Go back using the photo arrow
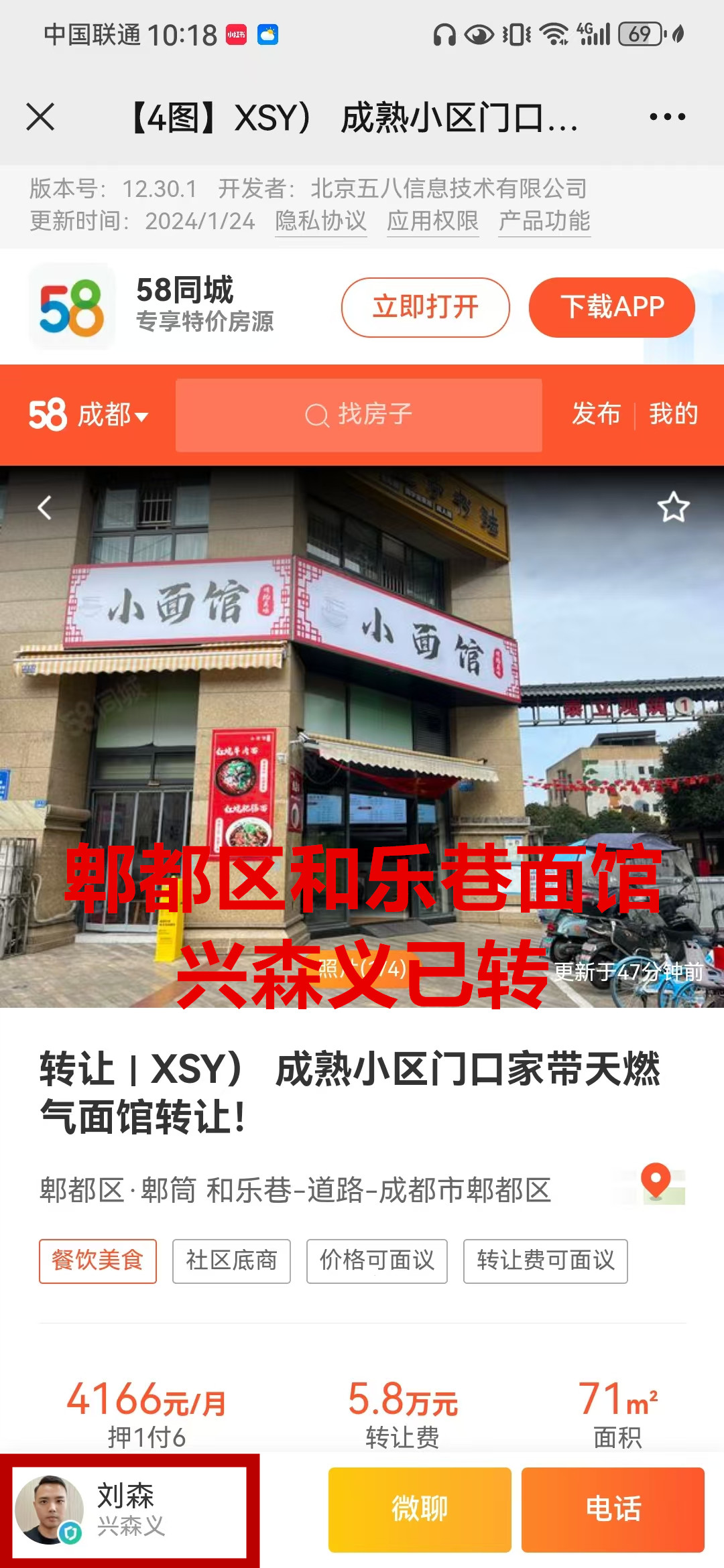724x1568 pixels. click(x=45, y=508)
